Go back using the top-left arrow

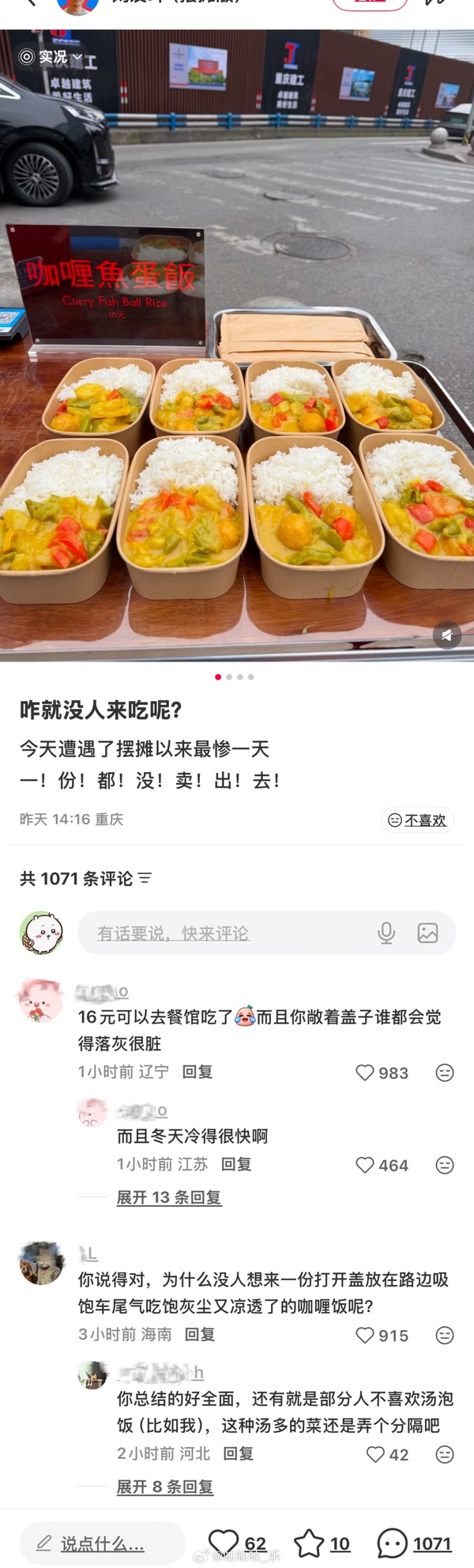pyautogui.click(x=32, y=3)
